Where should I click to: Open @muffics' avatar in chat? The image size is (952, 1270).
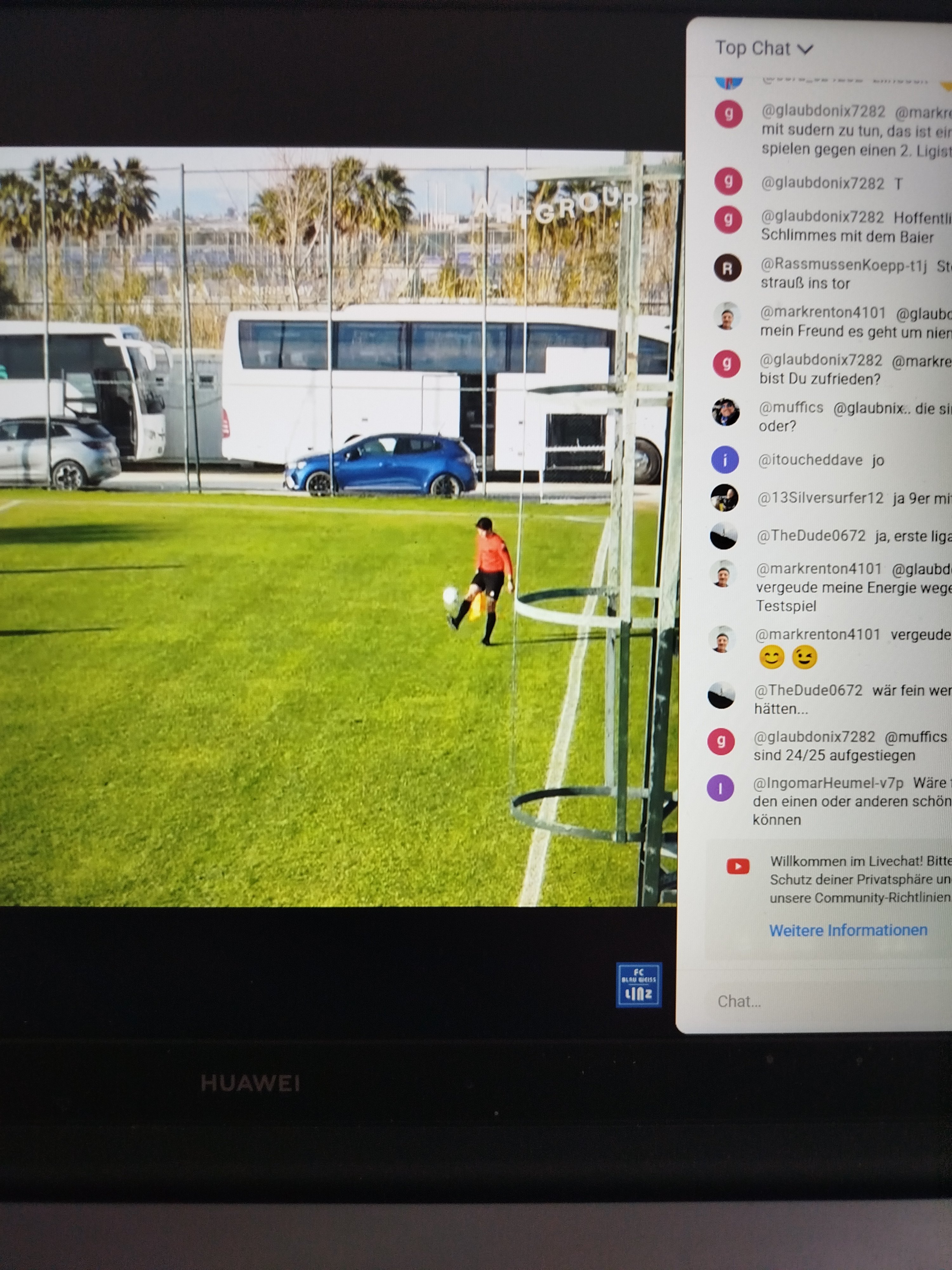(725, 412)
